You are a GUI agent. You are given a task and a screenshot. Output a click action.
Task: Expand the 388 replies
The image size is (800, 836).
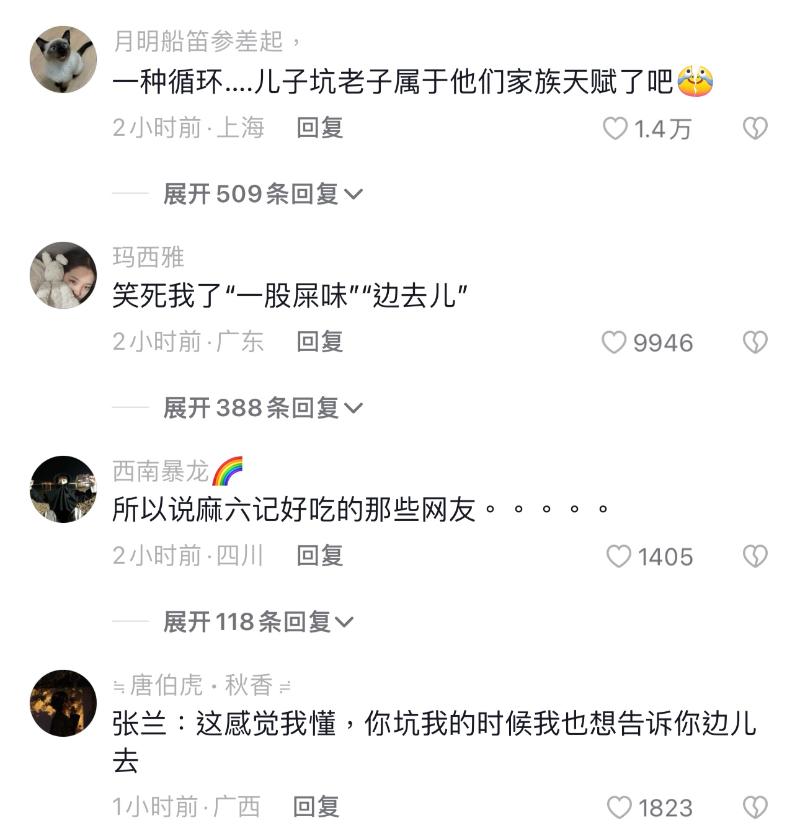tap(262, 408)
